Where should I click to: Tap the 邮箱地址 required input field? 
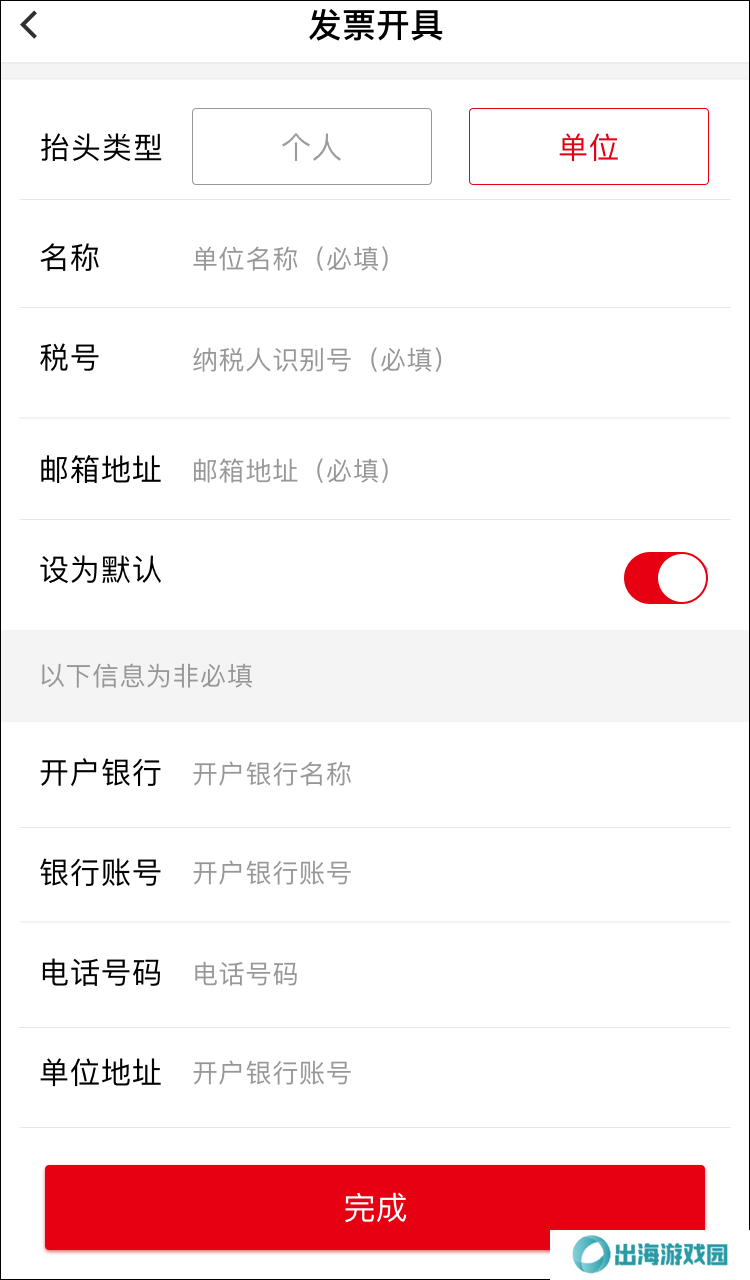click(x=460, y=470)
